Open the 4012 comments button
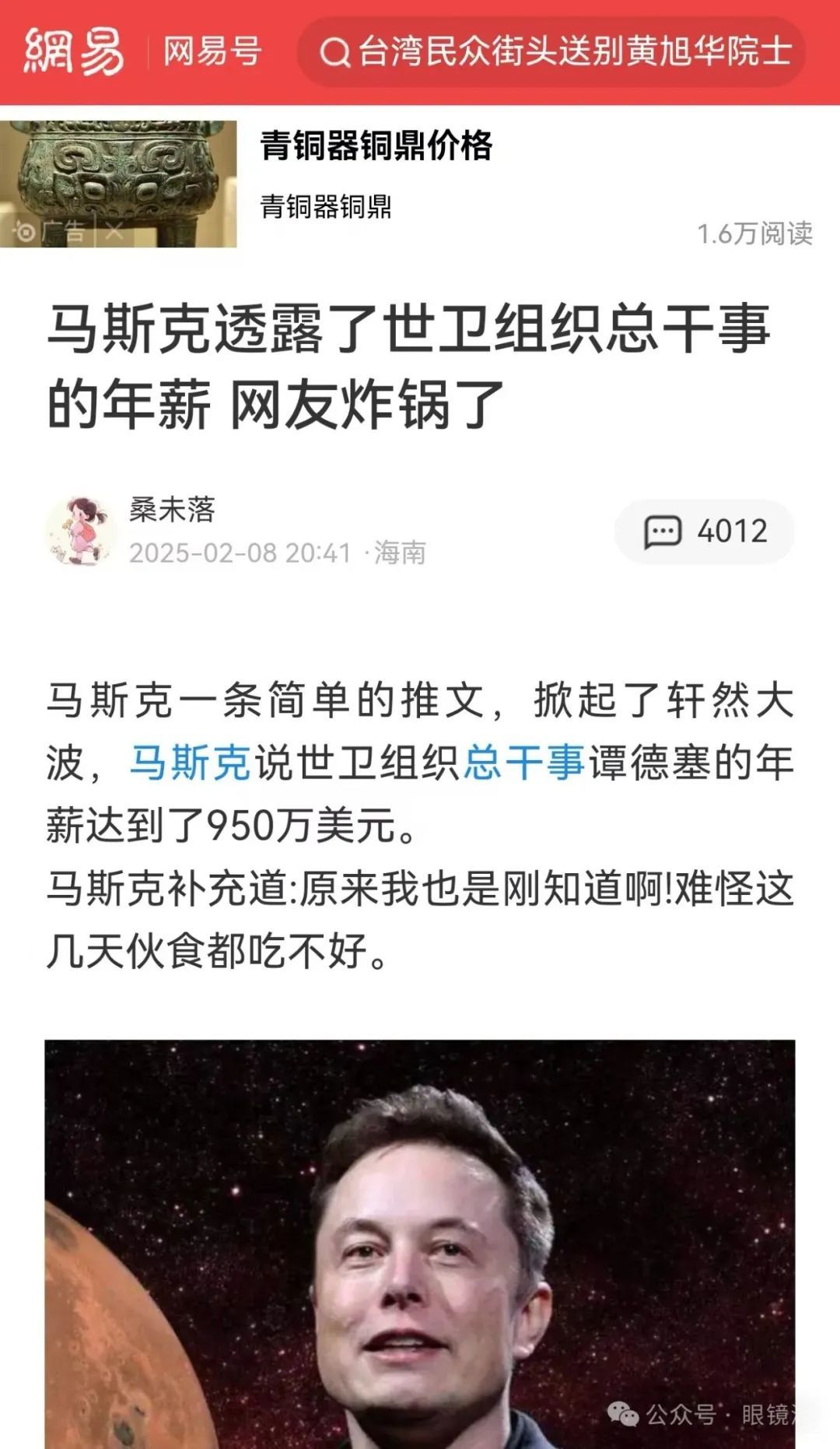The width and height of the screenshot is (840, 1449). [705, 532]
